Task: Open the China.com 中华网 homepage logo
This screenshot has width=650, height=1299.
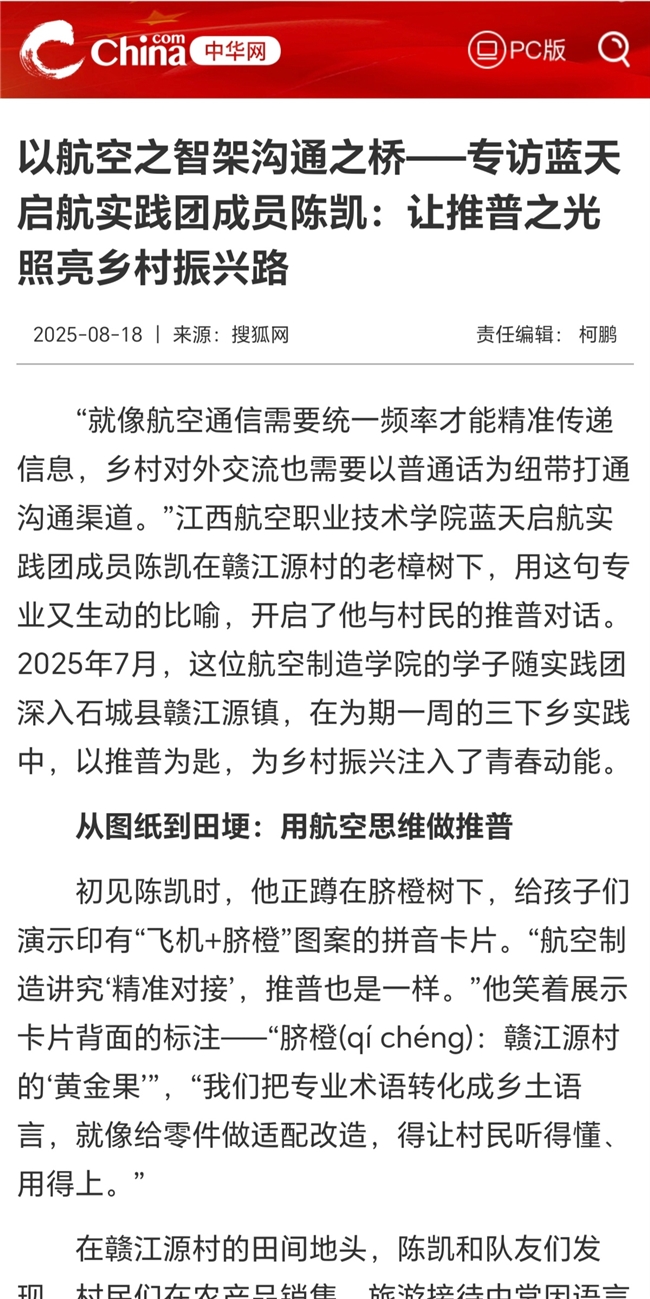Action: pyautogui.click(x=150, y=50)
